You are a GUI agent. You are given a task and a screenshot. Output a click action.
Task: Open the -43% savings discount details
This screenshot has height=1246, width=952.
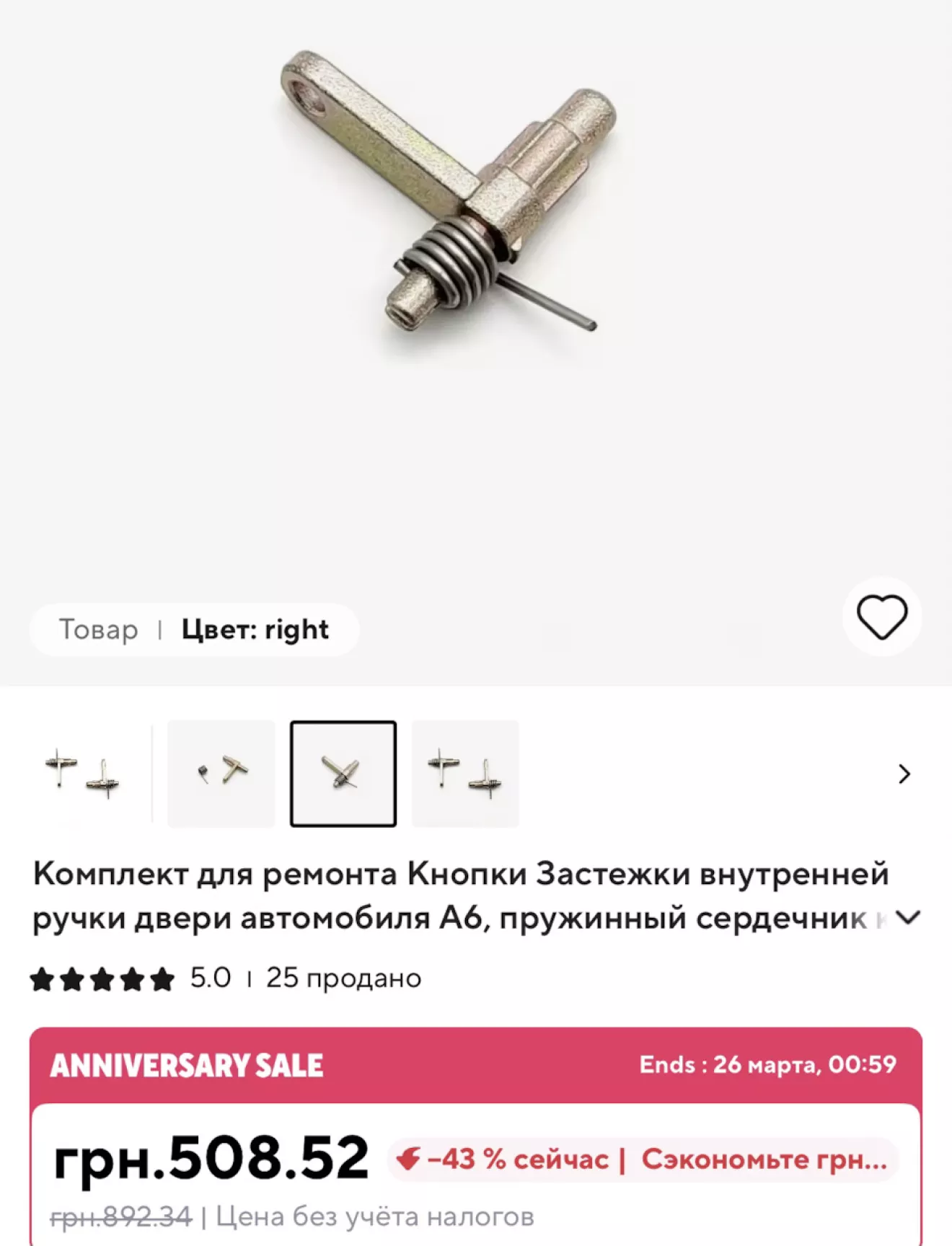tap(643, 1159)
